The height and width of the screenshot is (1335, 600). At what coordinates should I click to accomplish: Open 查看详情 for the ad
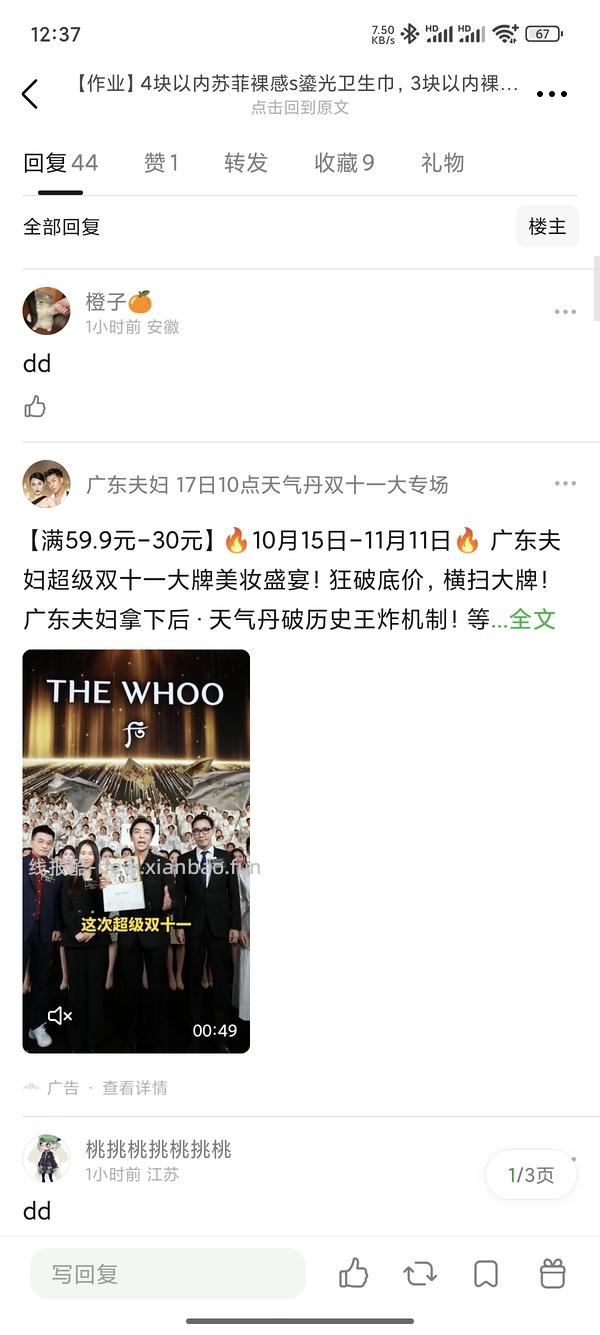click(x=135, y=1088)
